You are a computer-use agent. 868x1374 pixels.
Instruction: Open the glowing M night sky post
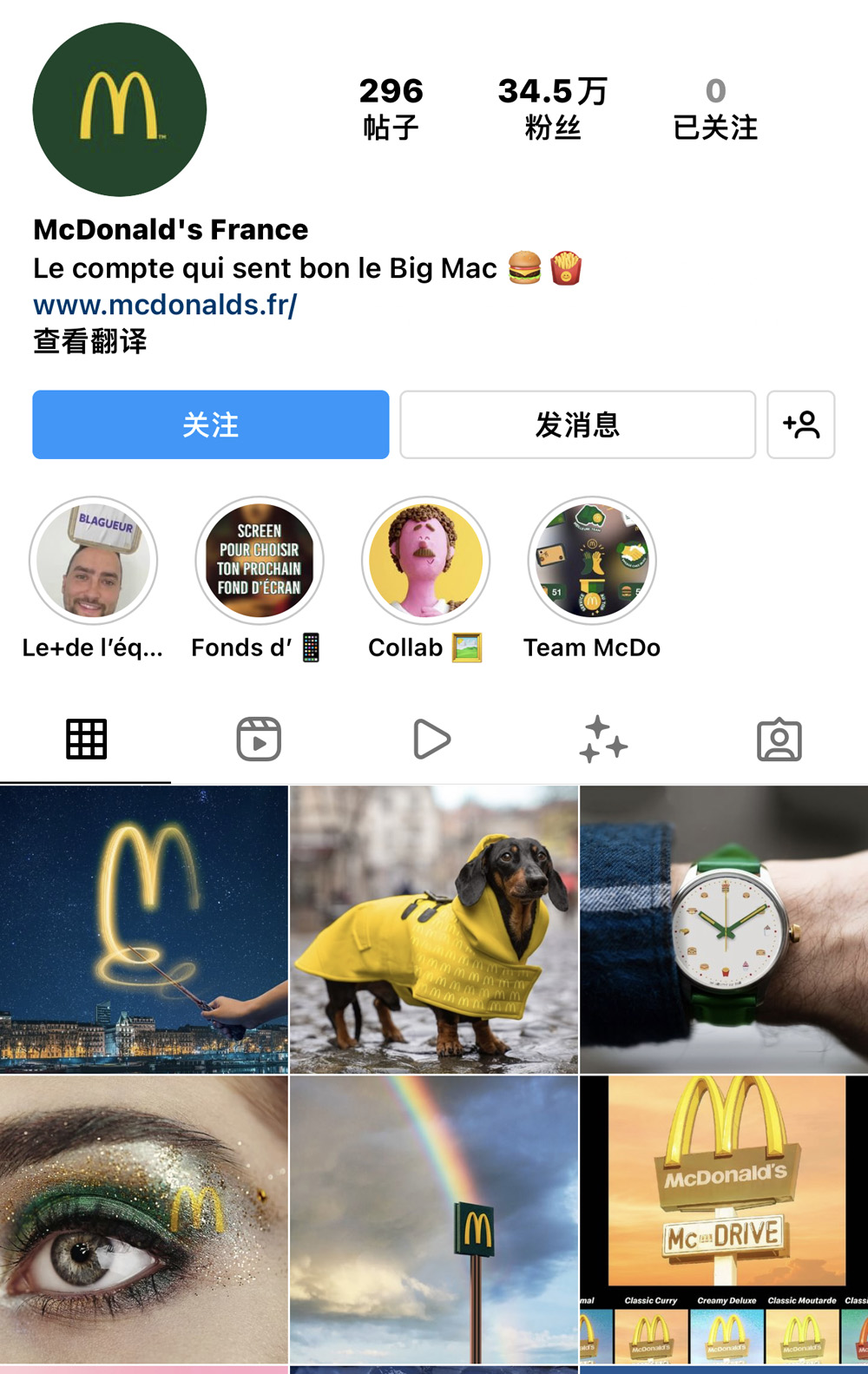pyautogui.click(x=143, y=930)
